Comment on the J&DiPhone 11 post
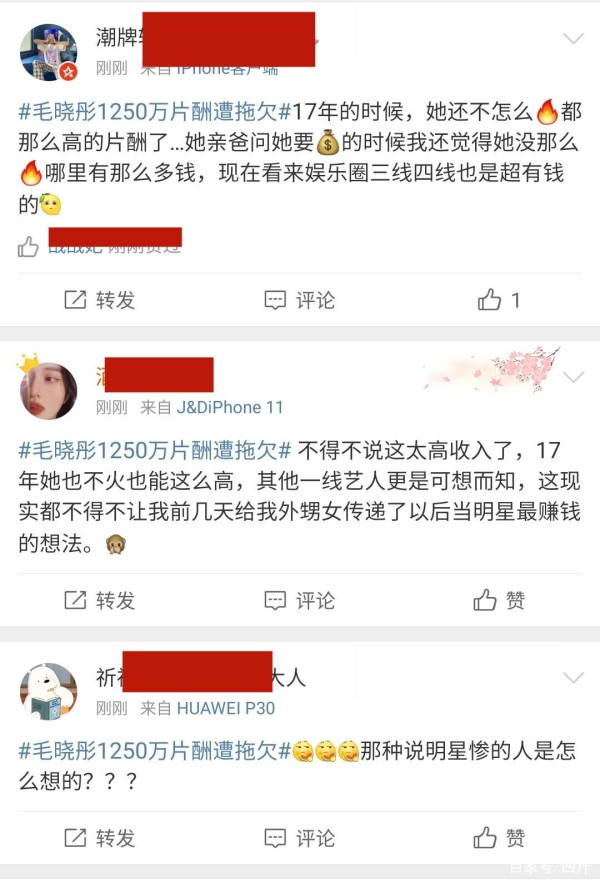Screen dimensions: 600x883 [x=299, y=600]
